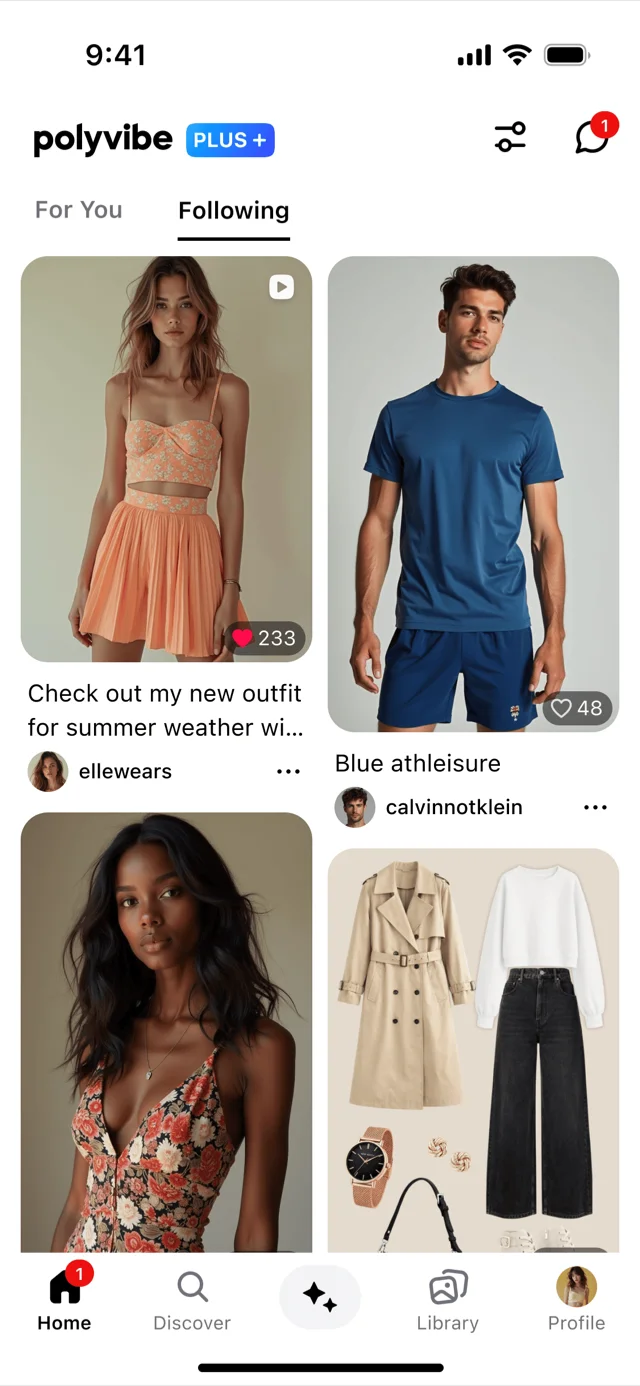Open the floral dress portrait post

[166, 1030]
